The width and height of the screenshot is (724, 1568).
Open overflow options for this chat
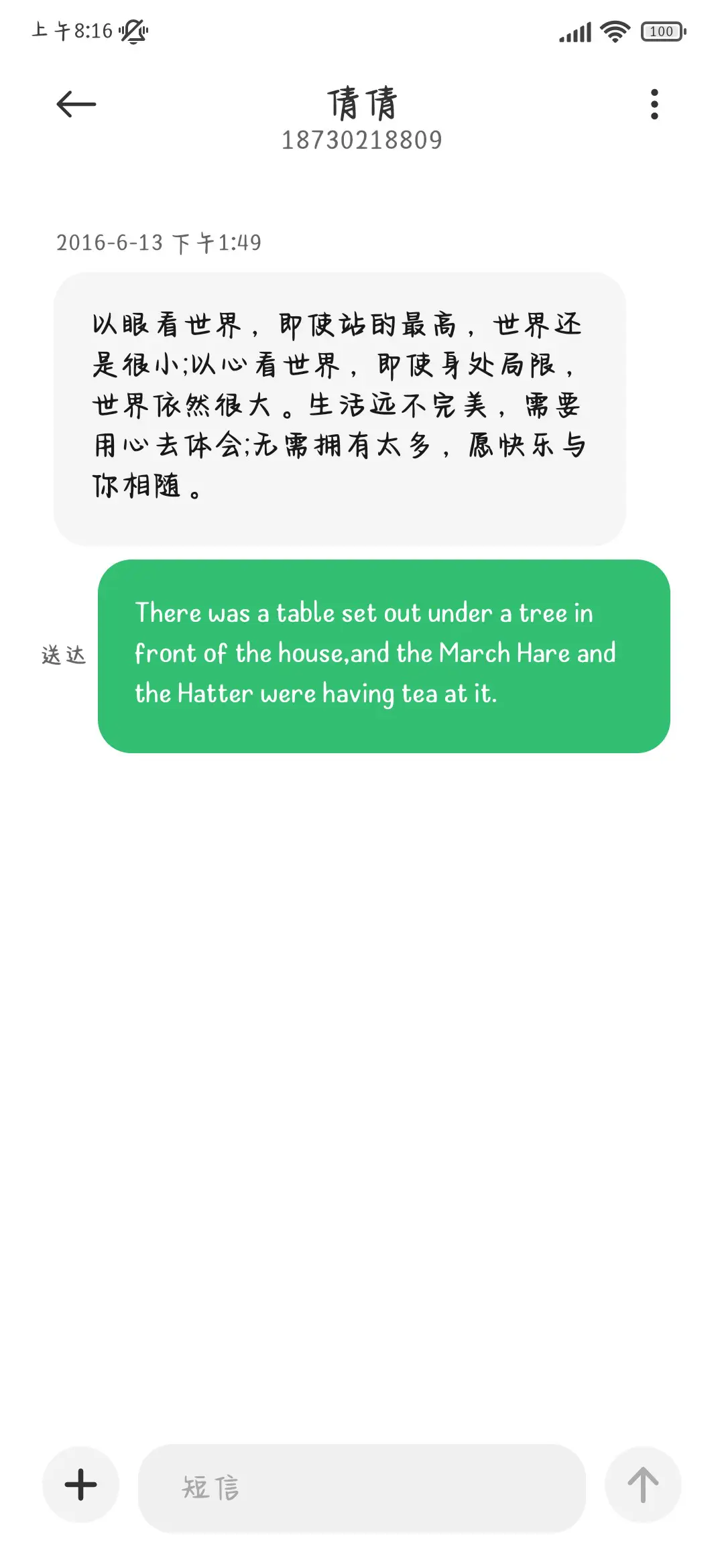point(654,105)
